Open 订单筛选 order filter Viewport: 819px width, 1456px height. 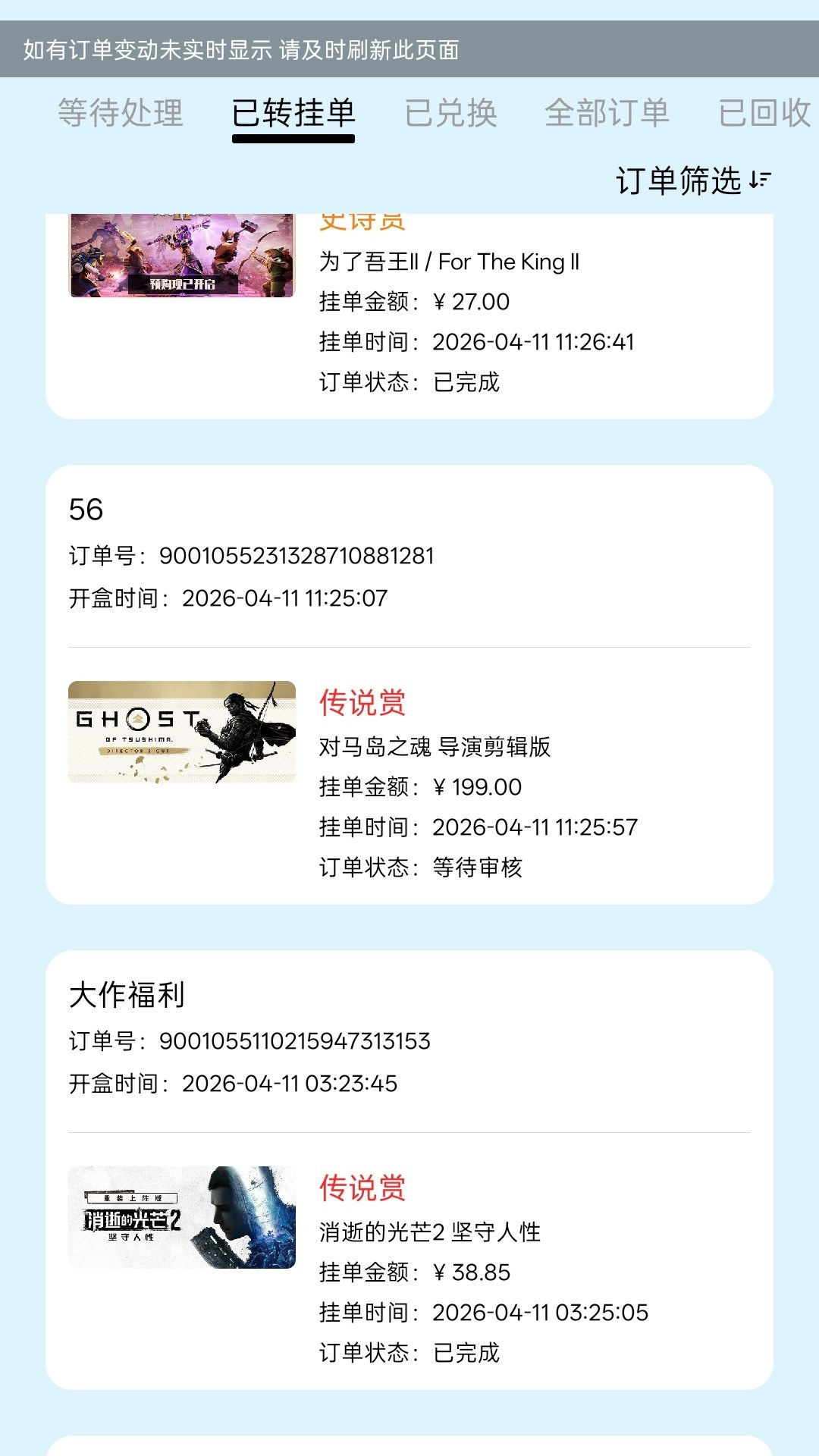tap(693, 180)
